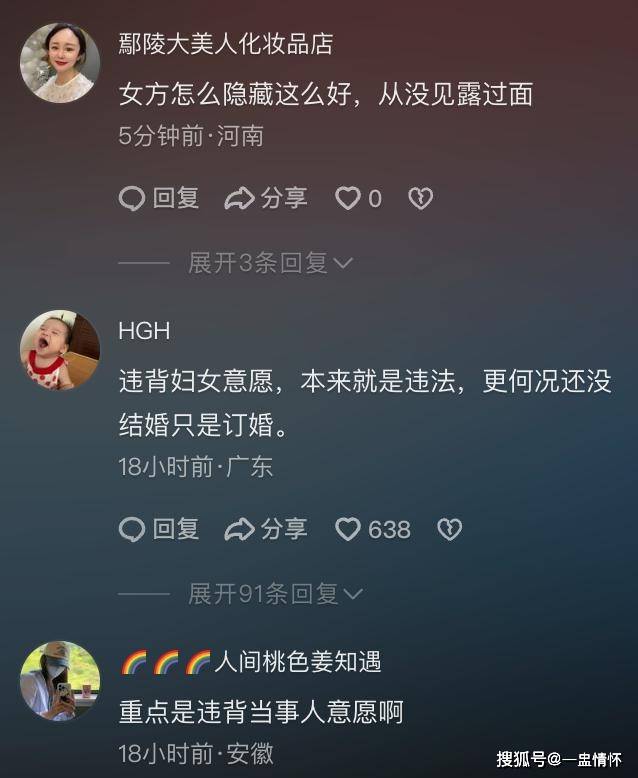Image resolution: width=638 pixels, height=778 pixels.
Task: Like HGH's comment with 638 likes
Action: coord(348,529)
